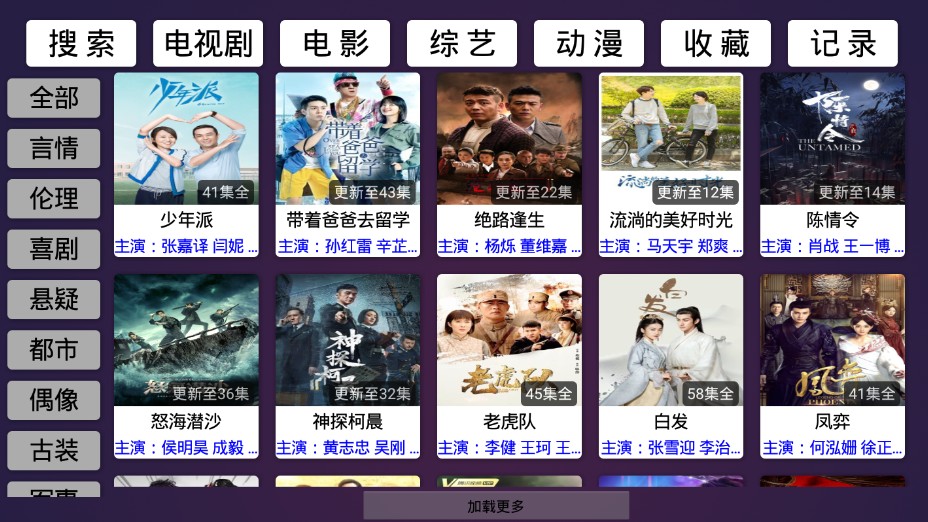Open the 综艺 tab
This screenshot has height=522, width=928.
[x=462, y=44]
